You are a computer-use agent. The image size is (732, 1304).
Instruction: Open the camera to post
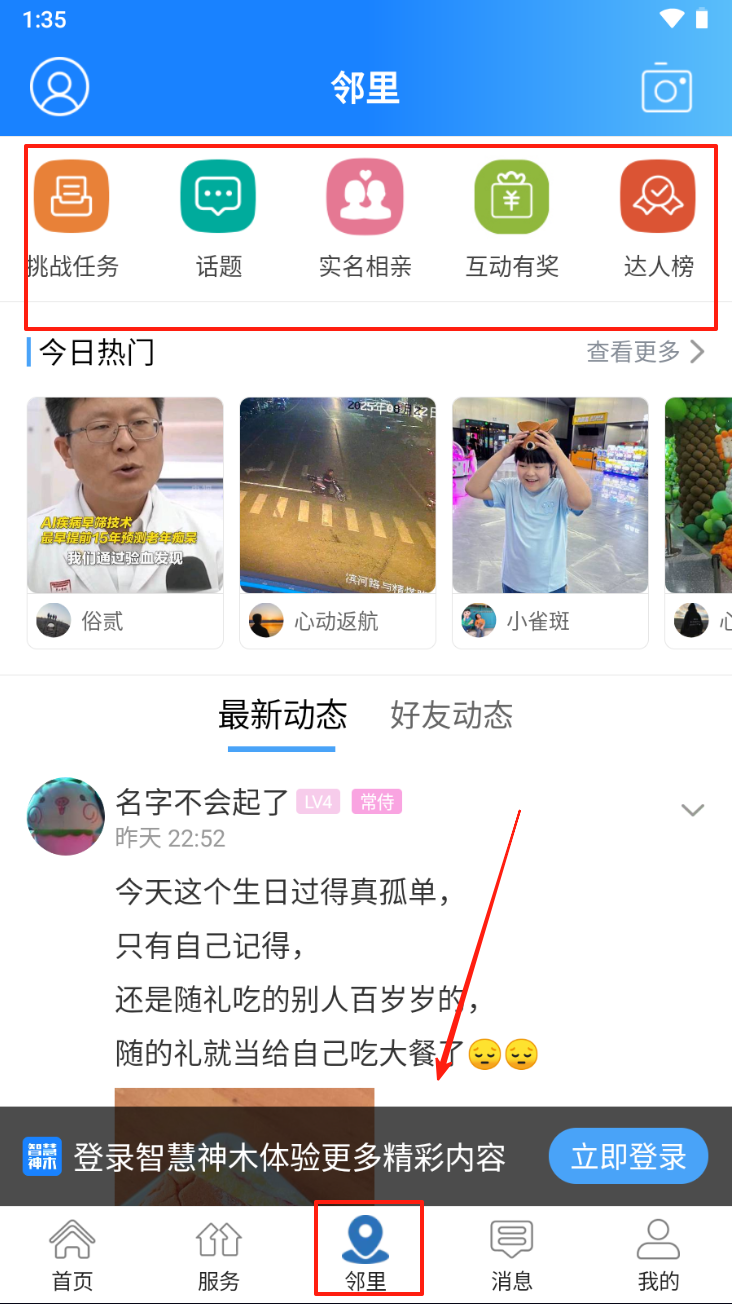click(666, 87)
